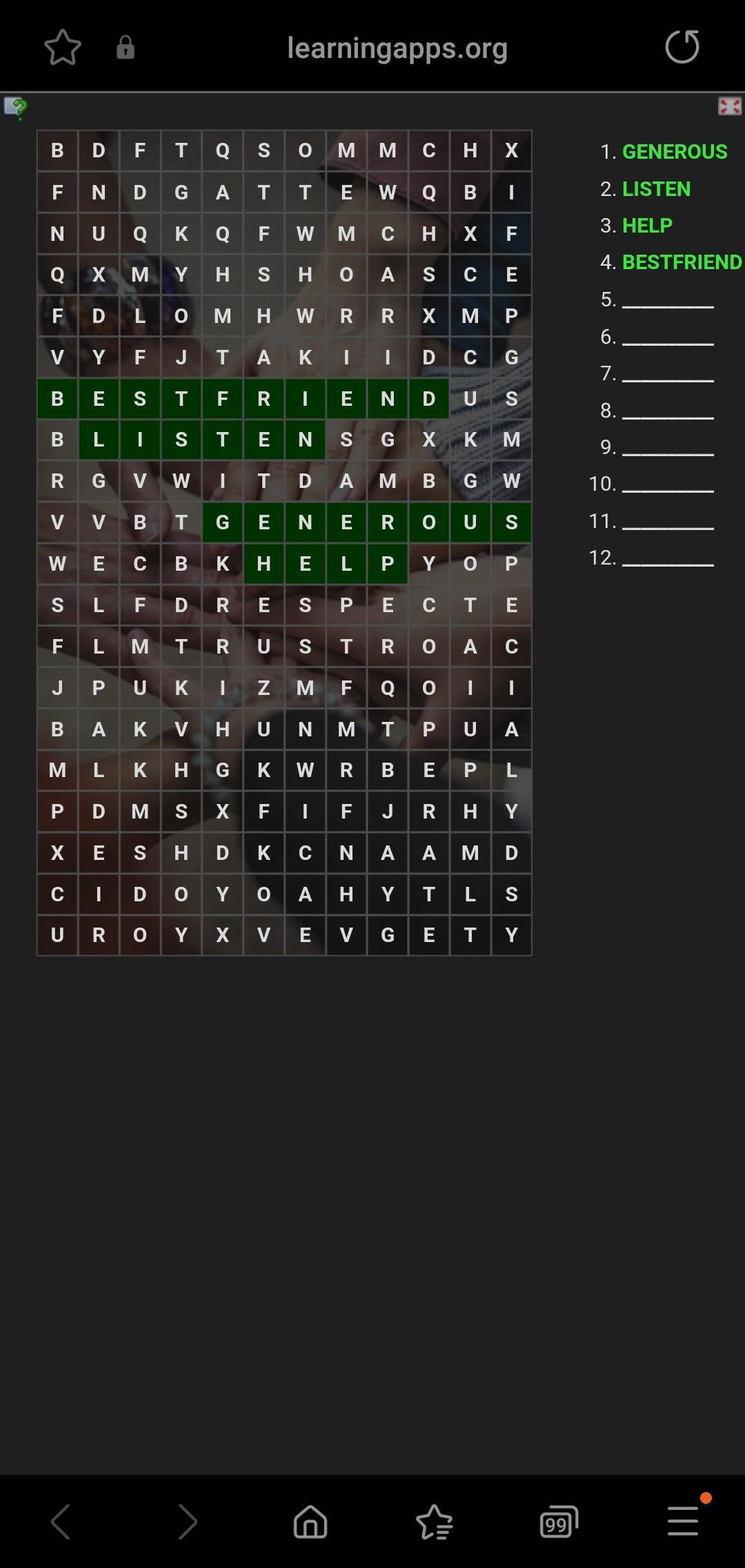The image size is (745, 1568).
Task: Show the 99 open tabs
Action: pyautogui.click(x=558, y=1521)
